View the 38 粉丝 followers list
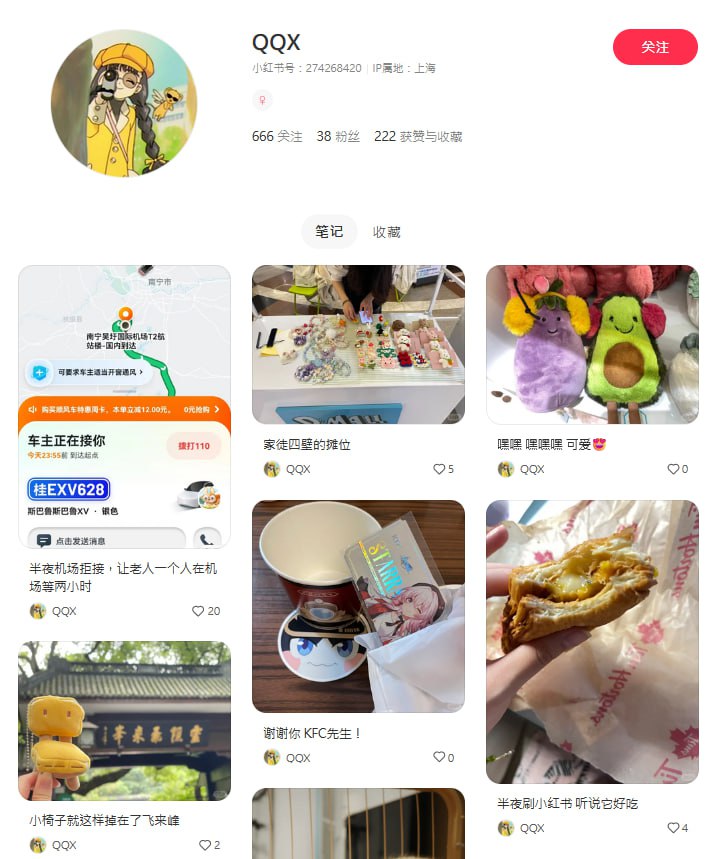 pos(338,137)
